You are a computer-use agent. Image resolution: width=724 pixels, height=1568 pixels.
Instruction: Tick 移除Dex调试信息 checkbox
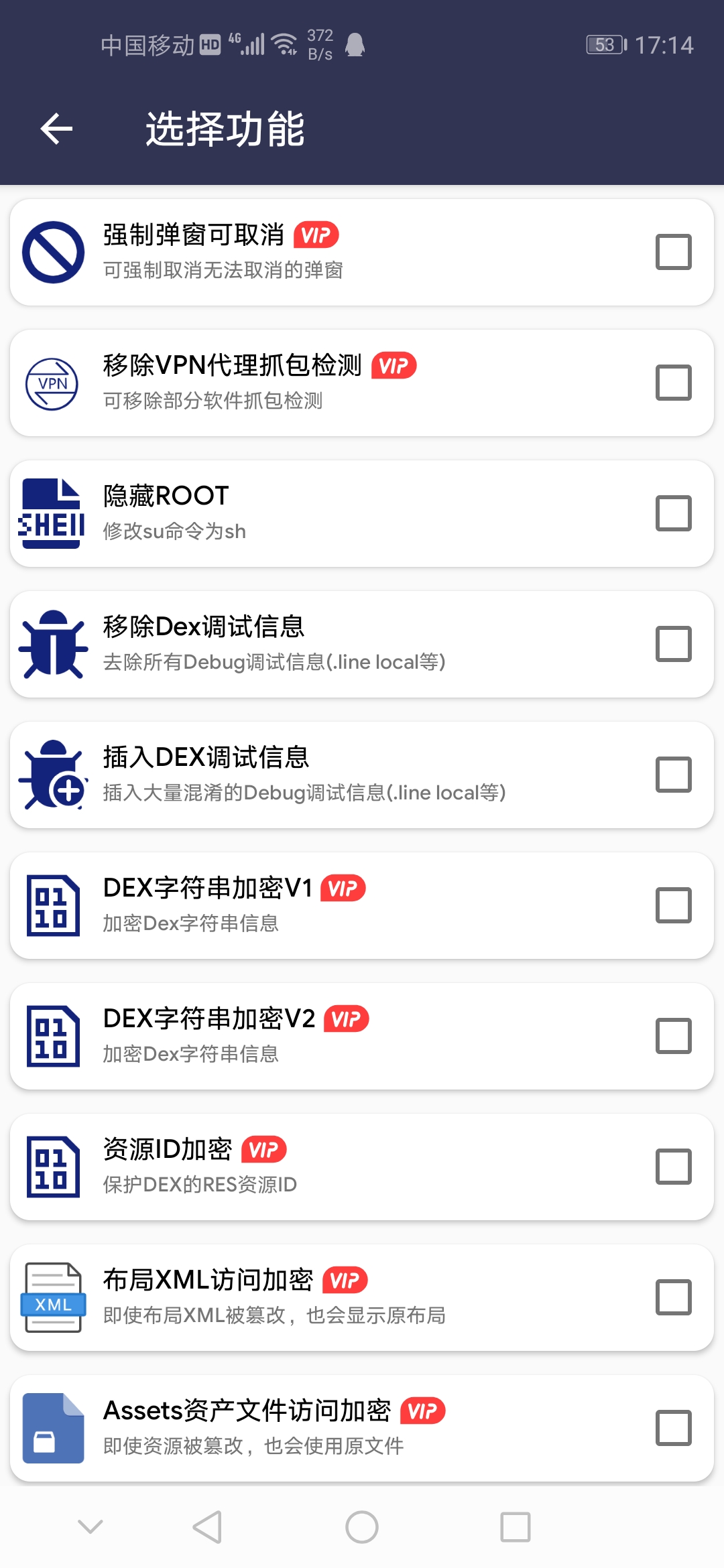[x=673, y=644]
